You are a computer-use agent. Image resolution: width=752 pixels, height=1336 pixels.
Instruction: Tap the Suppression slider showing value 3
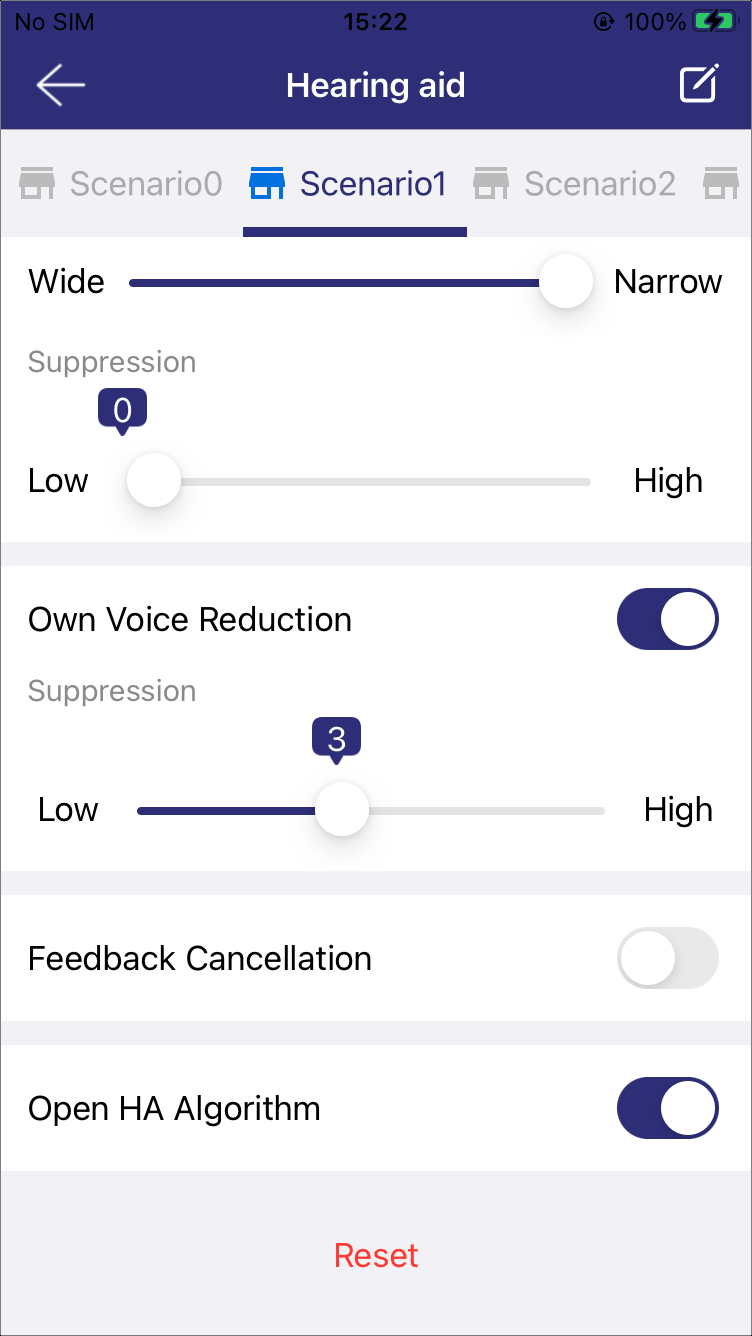coord(371,810)
